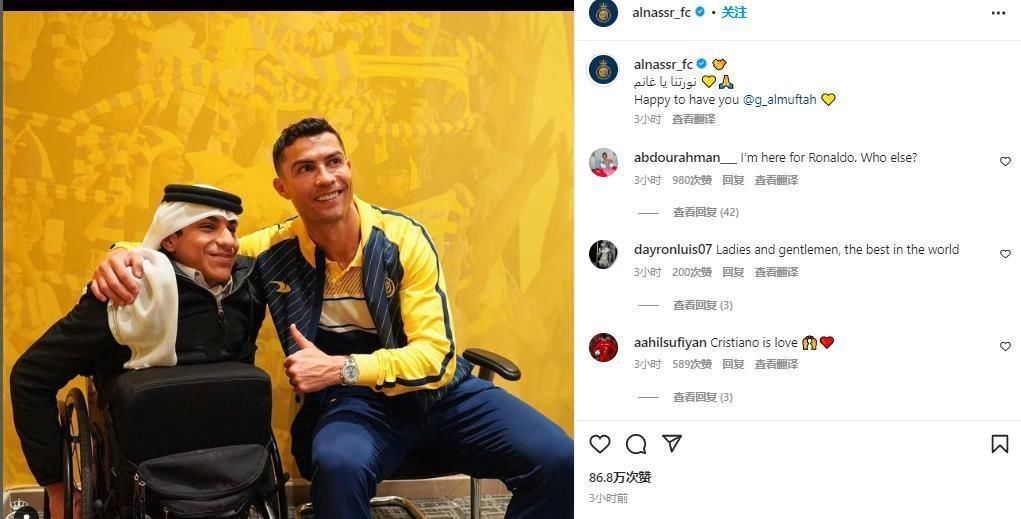Show the 3 replies under aahilsufiyan's comment
The image size is (1021, 519).
[702, 397]
